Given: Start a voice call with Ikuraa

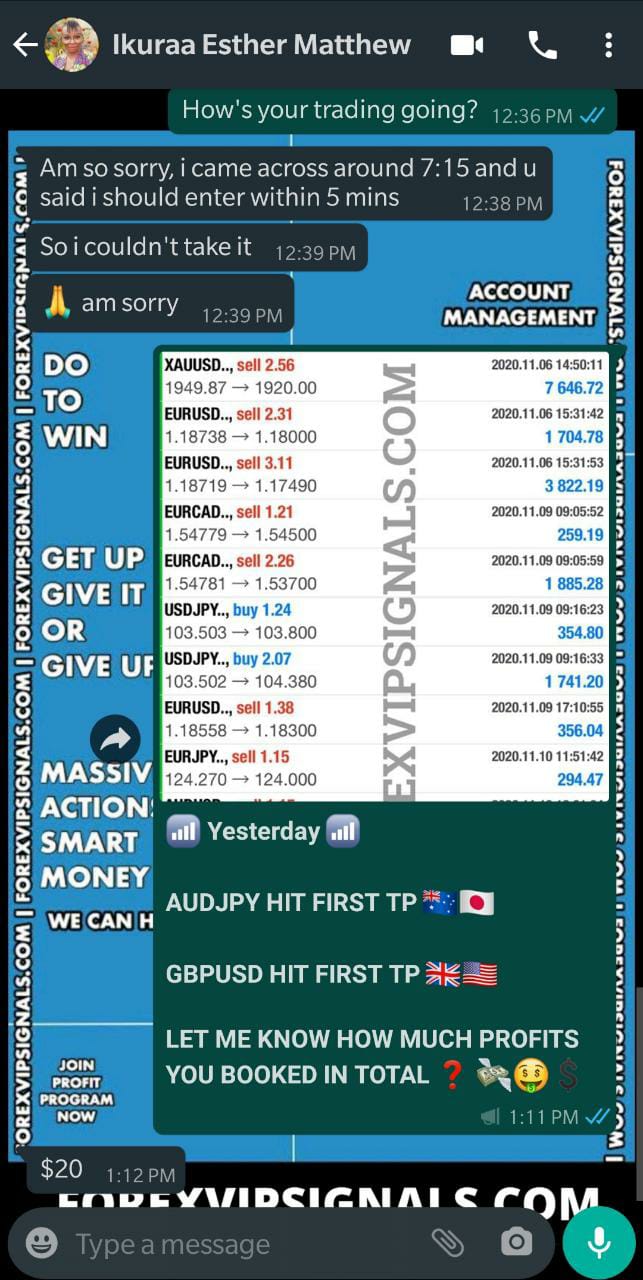Looking at the screenshot, I should point(542,45).
